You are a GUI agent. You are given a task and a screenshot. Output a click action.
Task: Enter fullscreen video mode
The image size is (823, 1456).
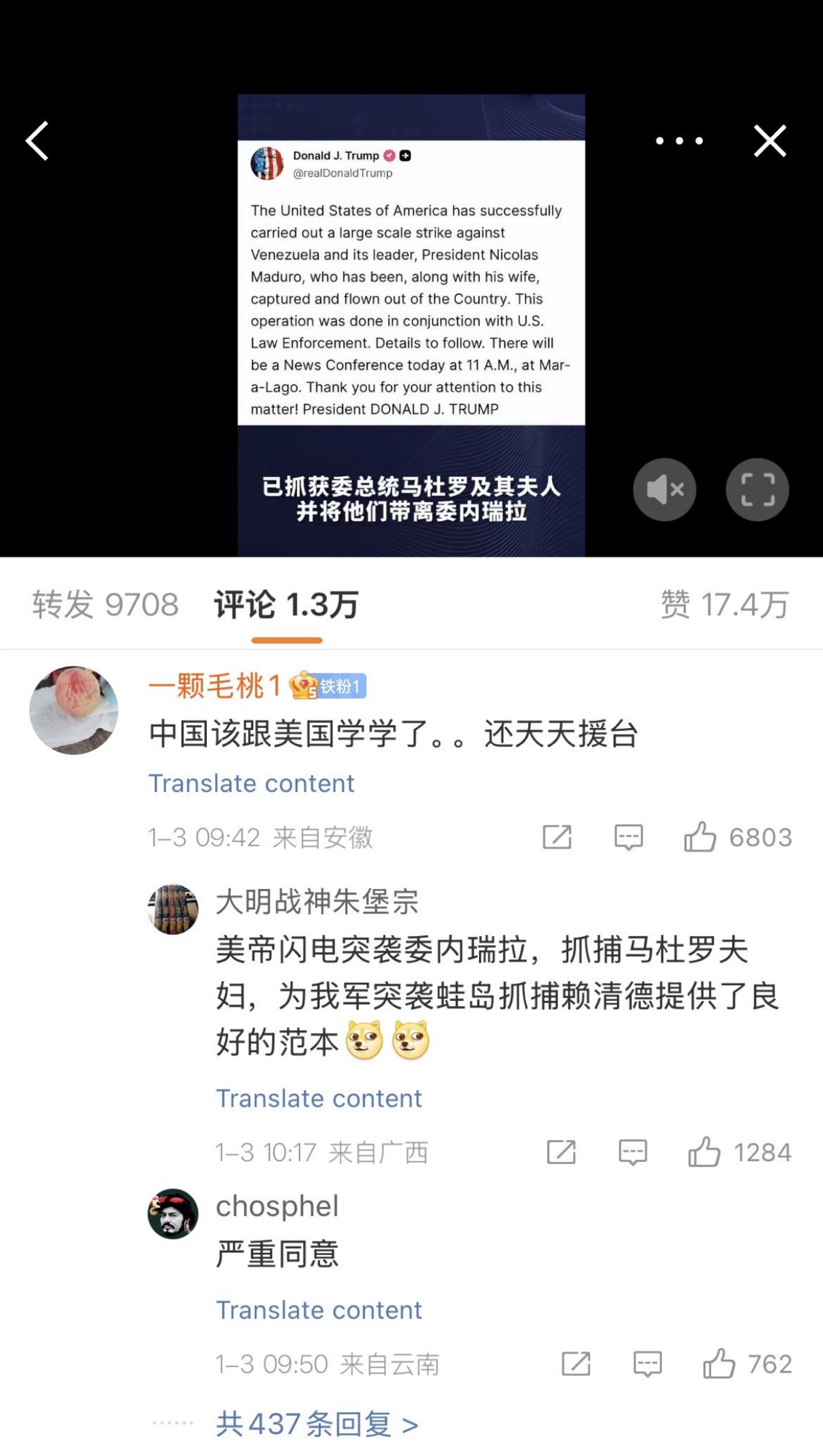point(757,489)
